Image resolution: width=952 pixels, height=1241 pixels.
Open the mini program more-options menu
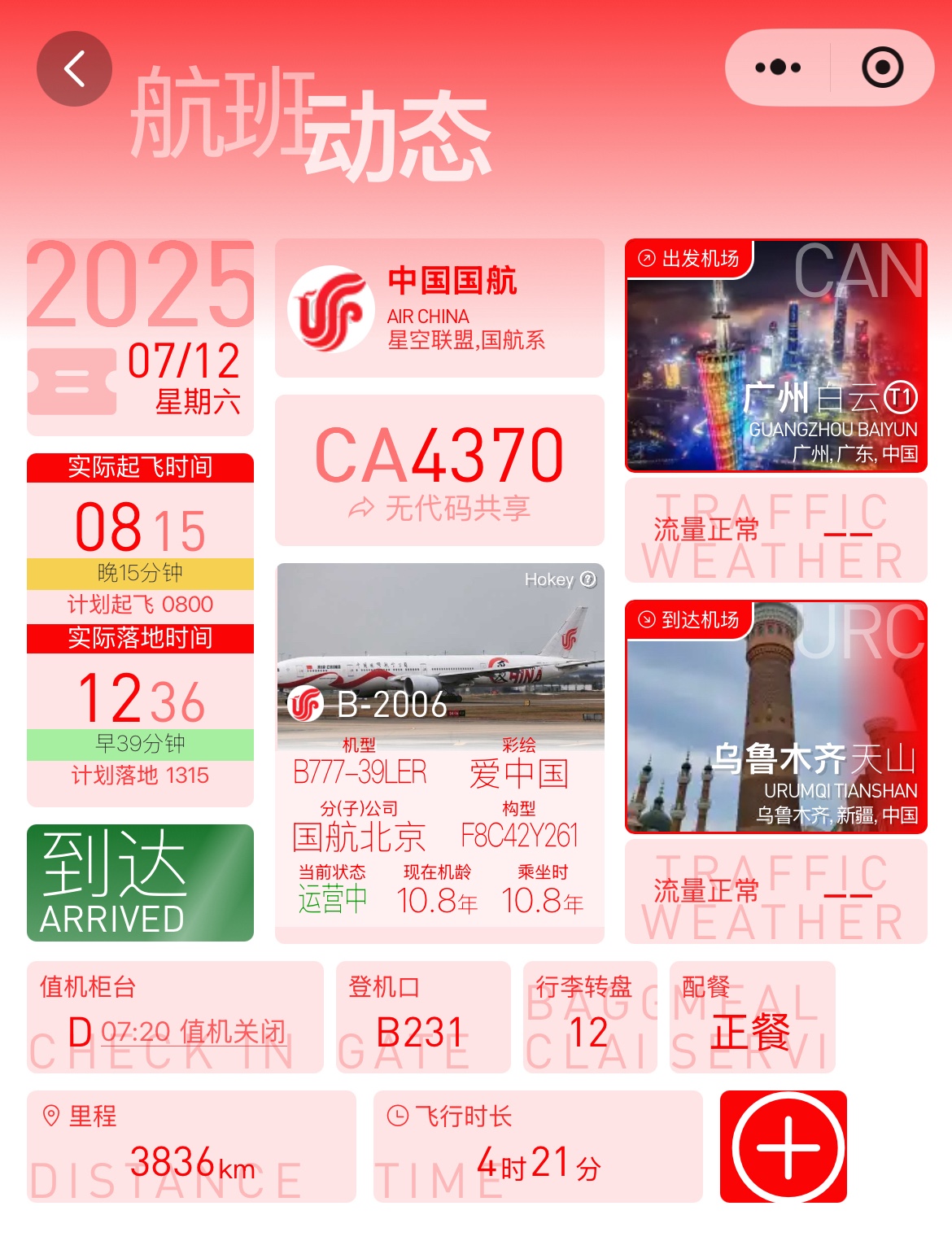778,68
